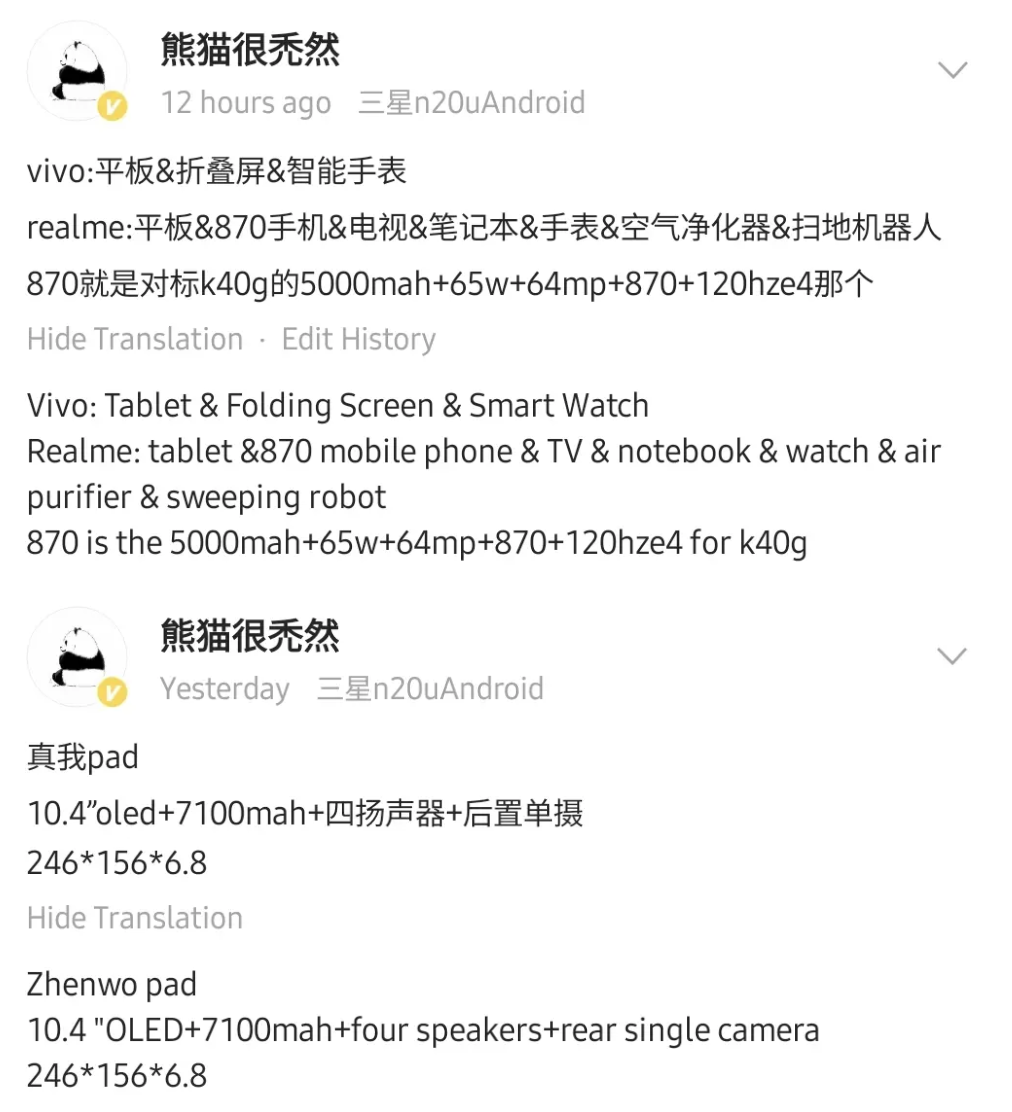Open 熊猫很秃然 profile name above 12 hours ago

(x=250, y=49)
